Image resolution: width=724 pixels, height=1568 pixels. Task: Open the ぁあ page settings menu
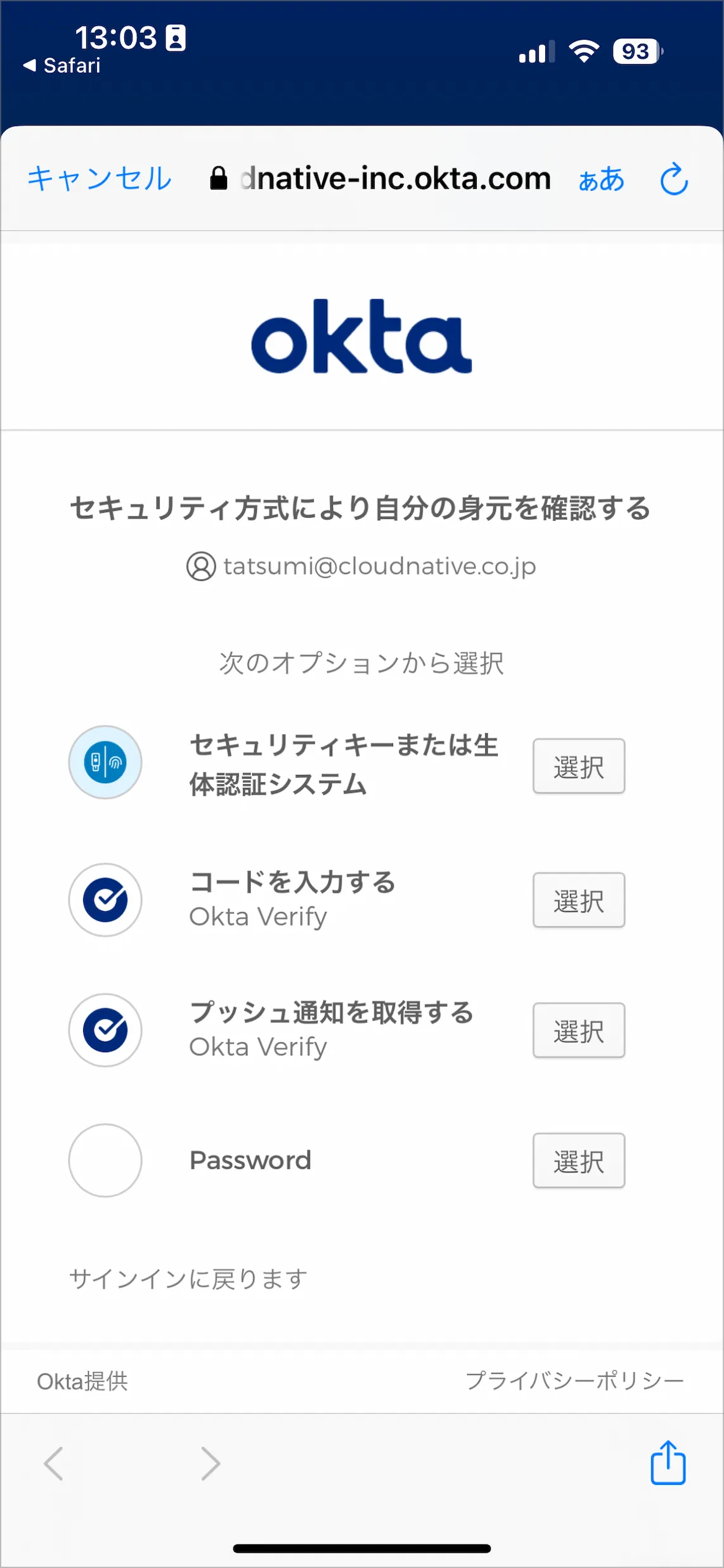[x=601, y=179]
